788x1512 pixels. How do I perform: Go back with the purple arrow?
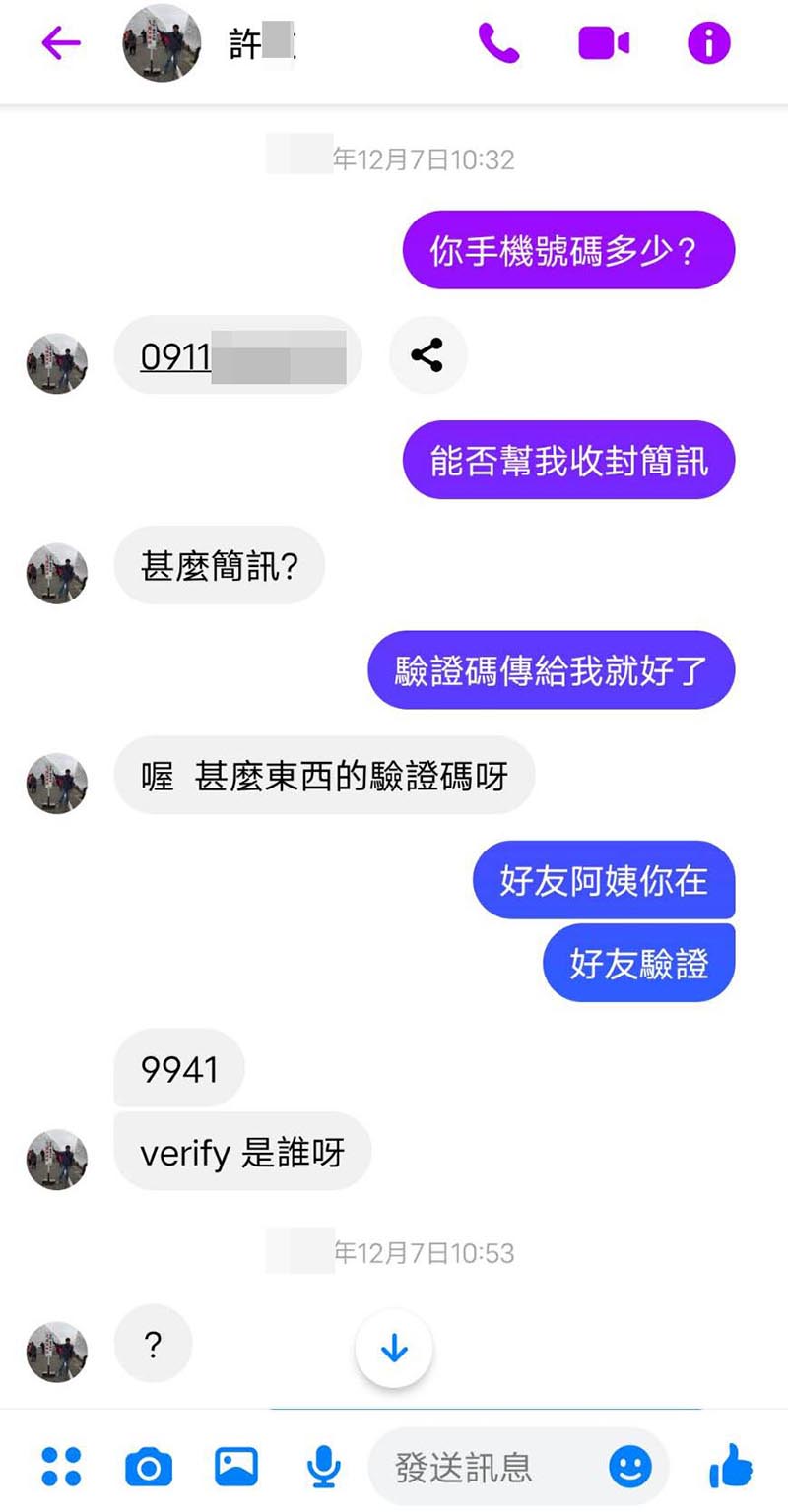click(x=61, y=43)
